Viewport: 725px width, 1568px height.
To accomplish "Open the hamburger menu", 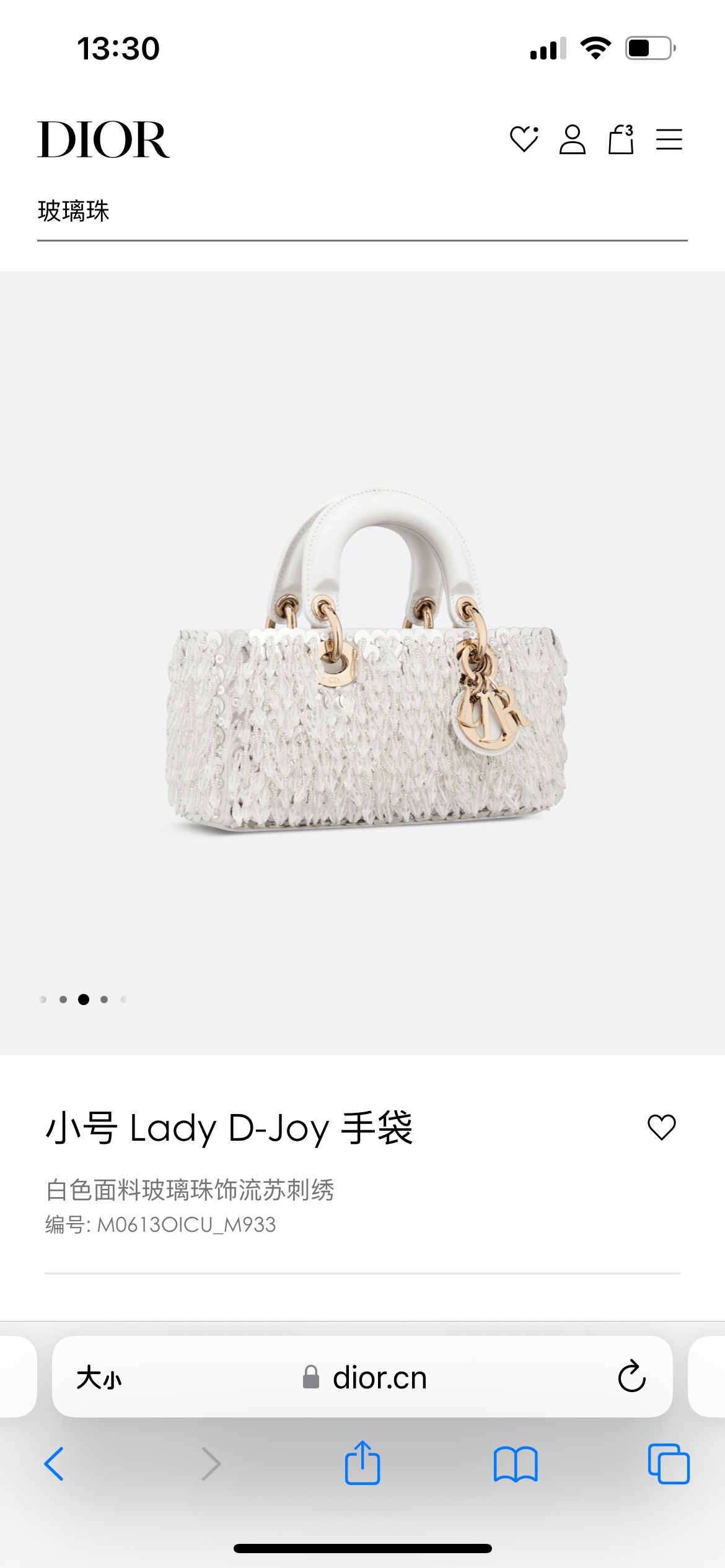I will pyautogui.click(x=669, y=139).
